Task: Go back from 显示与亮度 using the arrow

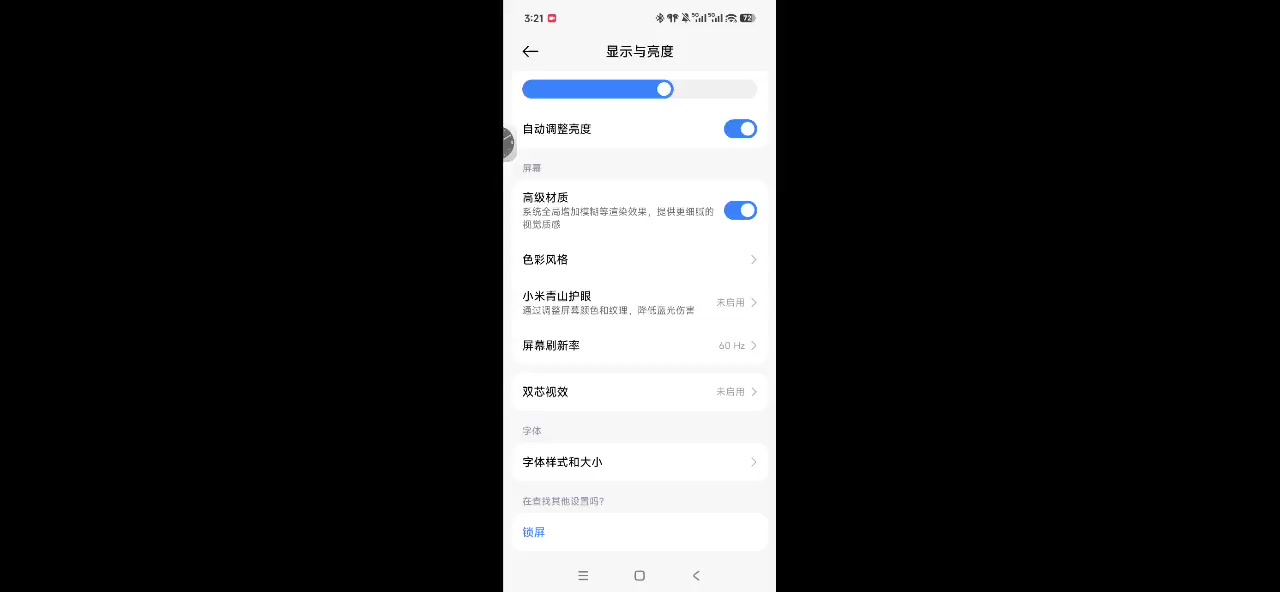Action: click(530, 51)
